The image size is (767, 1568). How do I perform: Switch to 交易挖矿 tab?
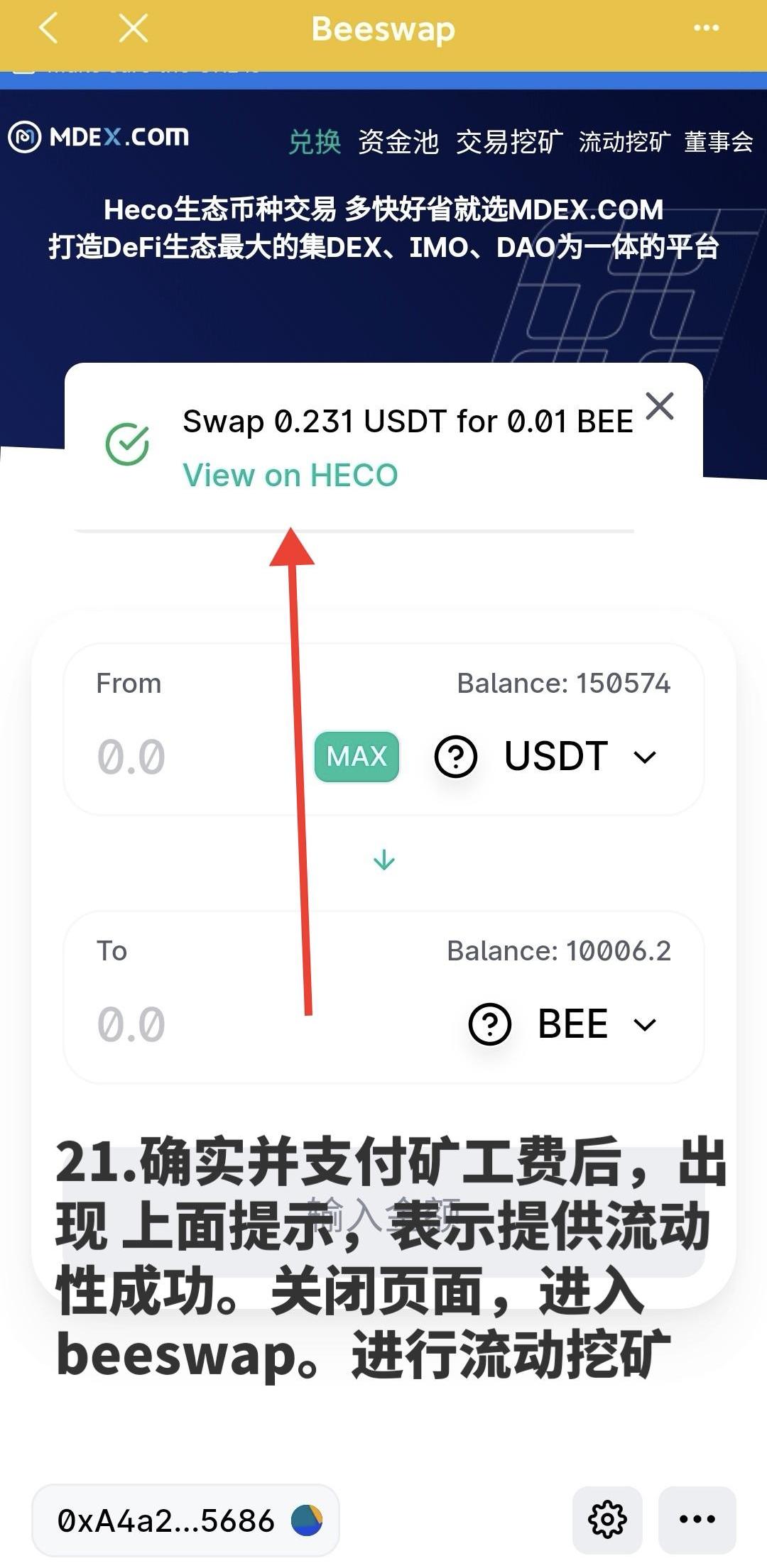(509, 142)
